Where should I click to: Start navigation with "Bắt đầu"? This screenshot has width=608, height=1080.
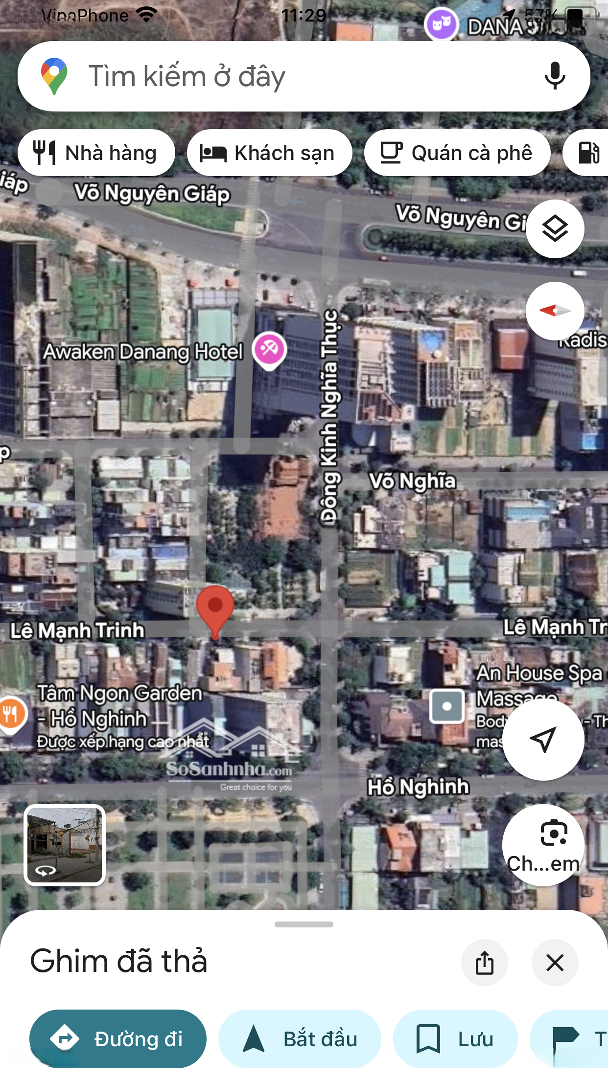[x=300, y=1039]
